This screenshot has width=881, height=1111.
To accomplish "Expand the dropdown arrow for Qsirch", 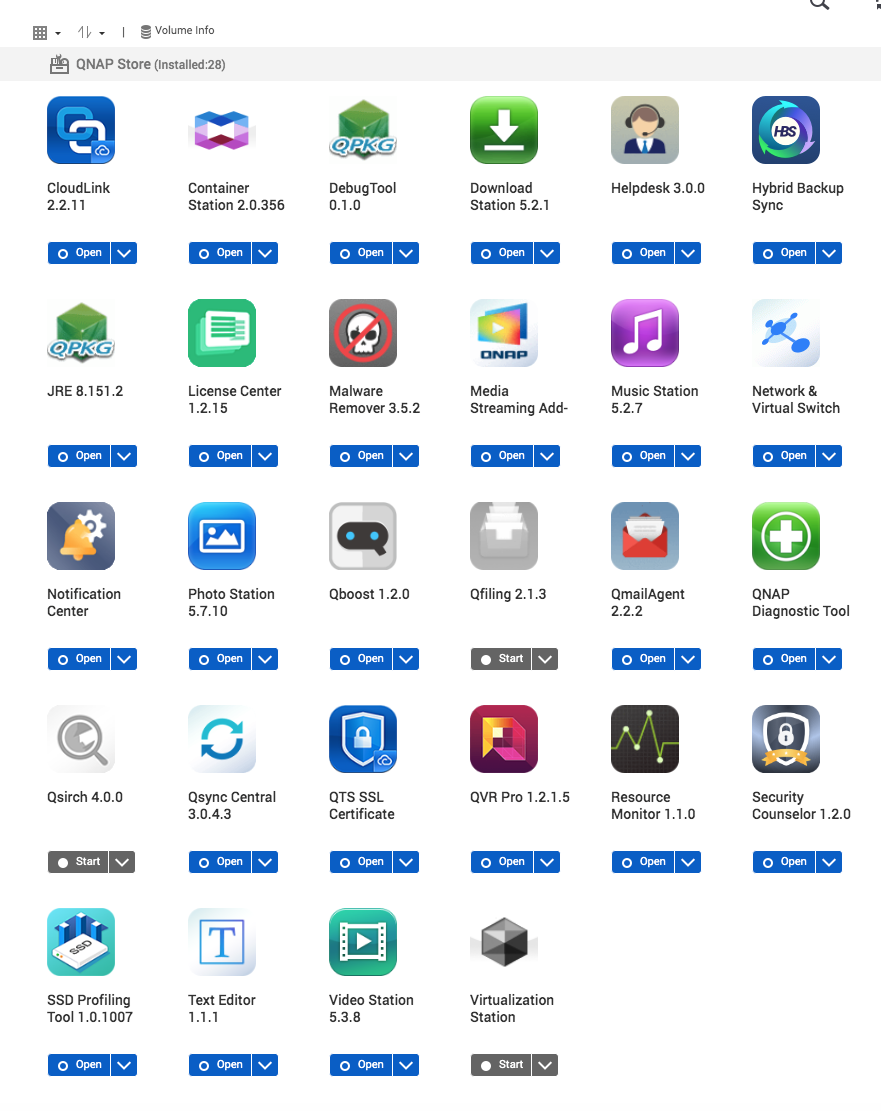I will pos(123,862).
